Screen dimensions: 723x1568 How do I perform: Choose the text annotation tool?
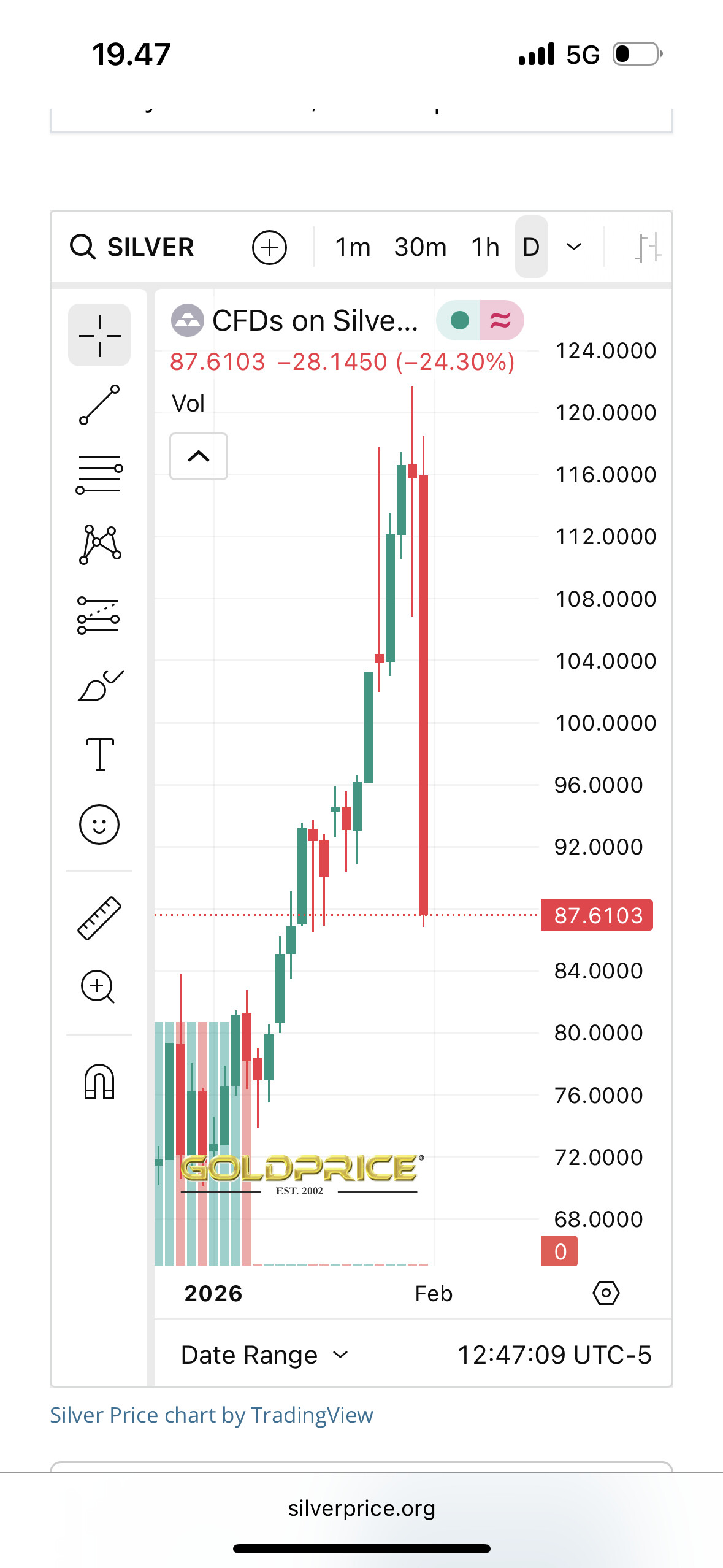pyautogui.click(x=99, y=755)
